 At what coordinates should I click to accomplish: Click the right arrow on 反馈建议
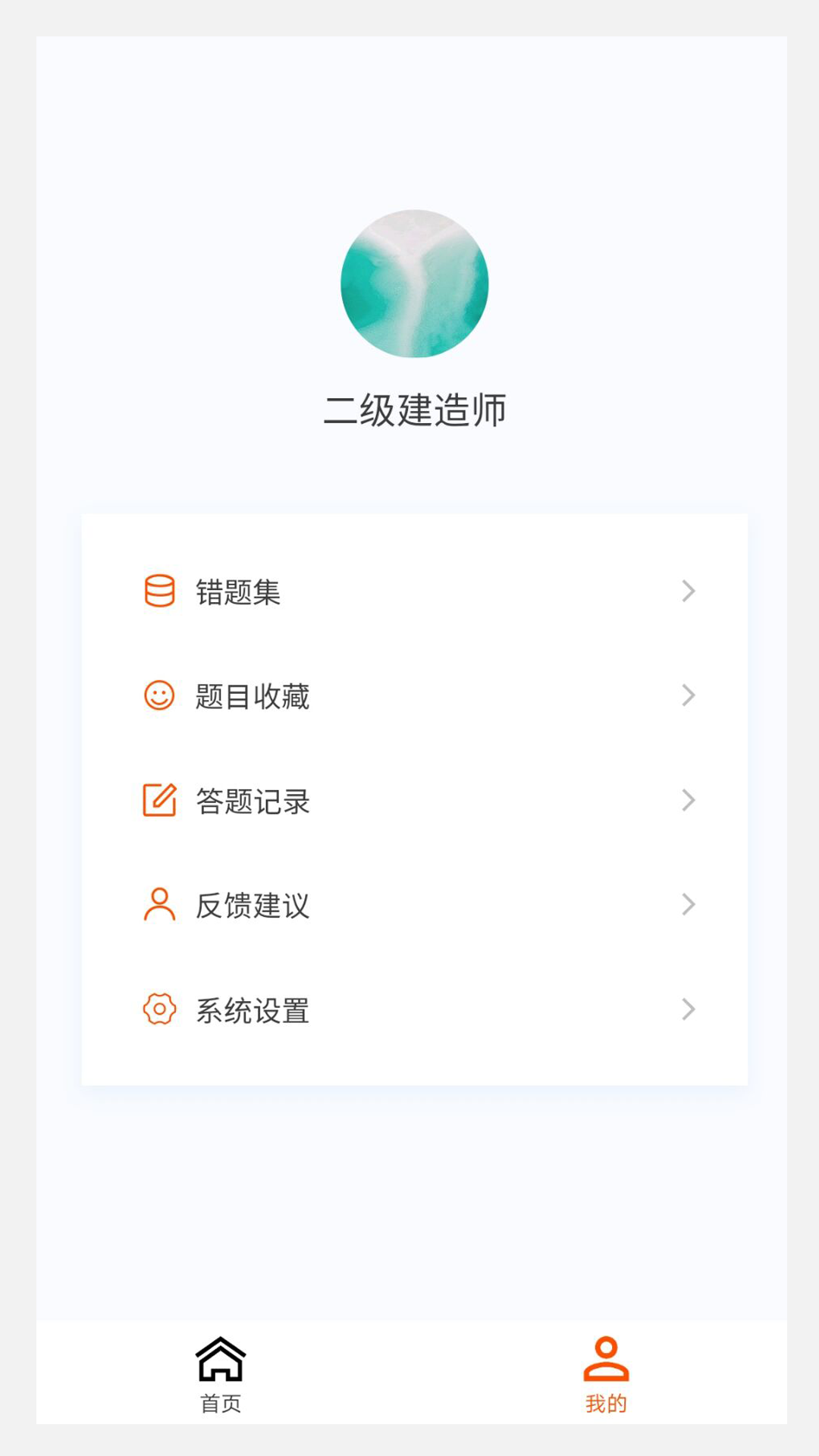point(688,904)
